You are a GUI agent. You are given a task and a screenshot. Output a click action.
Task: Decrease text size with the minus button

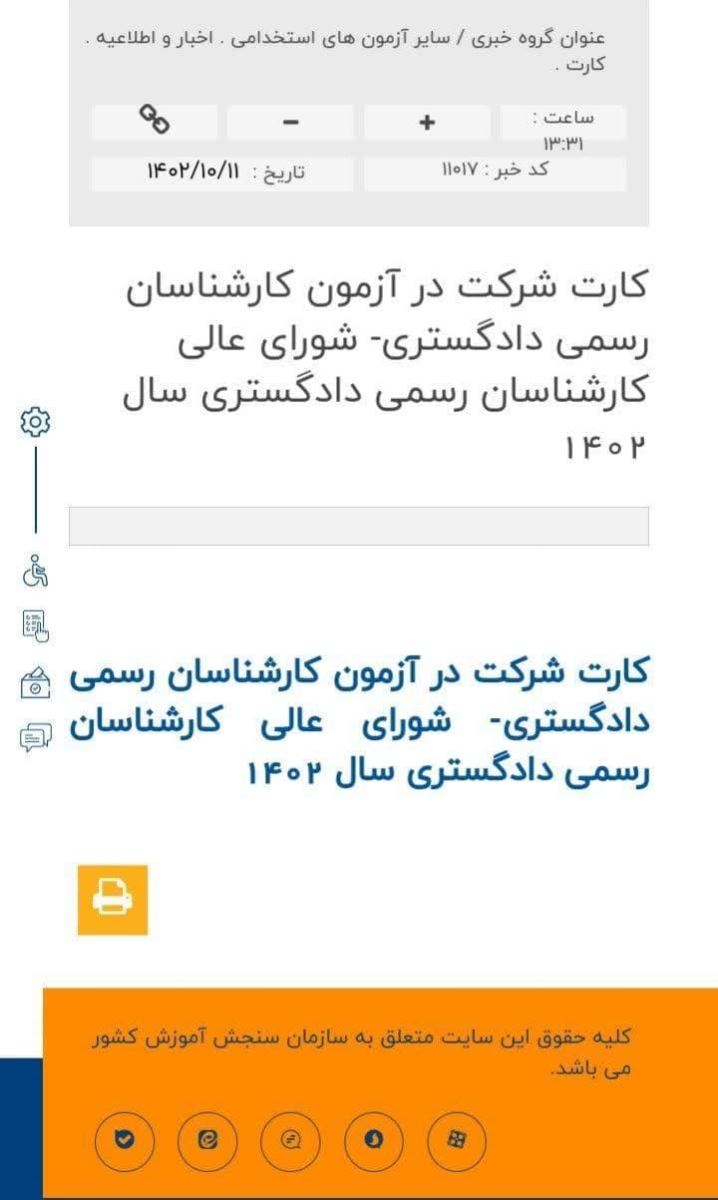click(290, 122)
